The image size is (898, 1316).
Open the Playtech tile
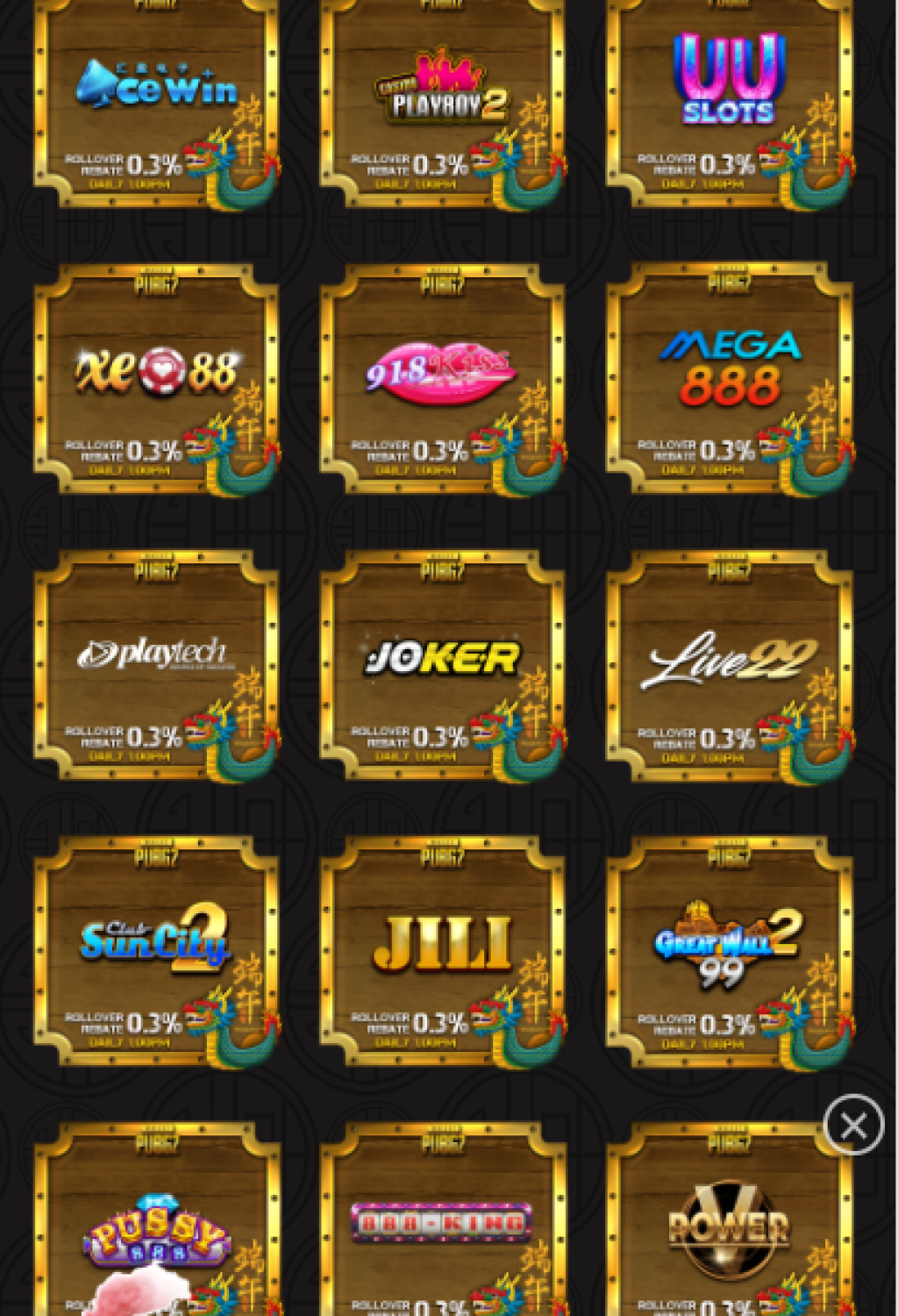(156, 663)
